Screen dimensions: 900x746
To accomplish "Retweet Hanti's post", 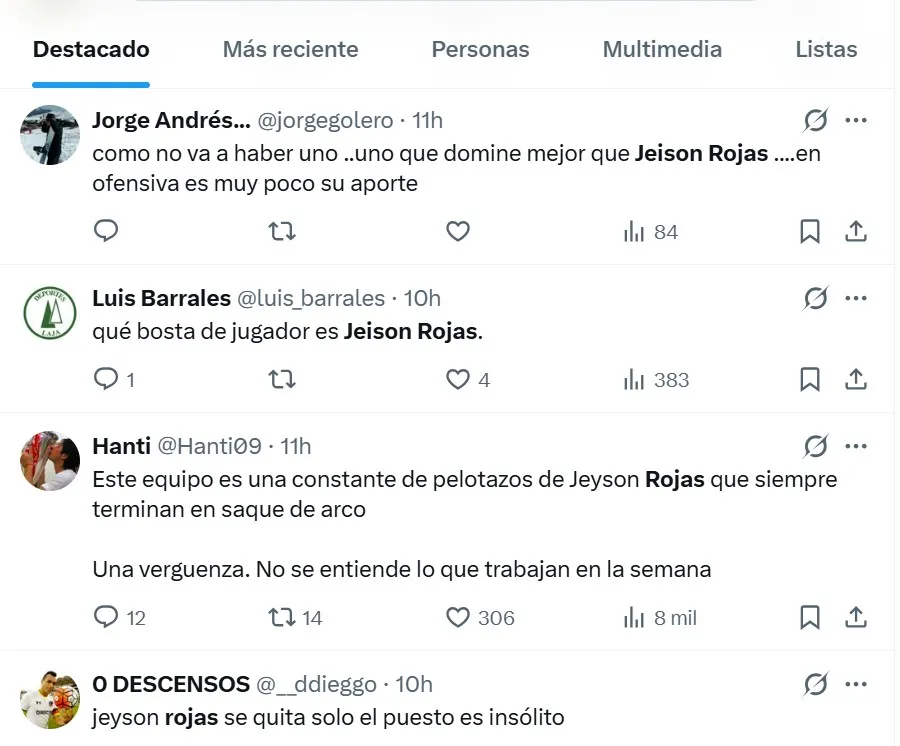I will [282, 618].
